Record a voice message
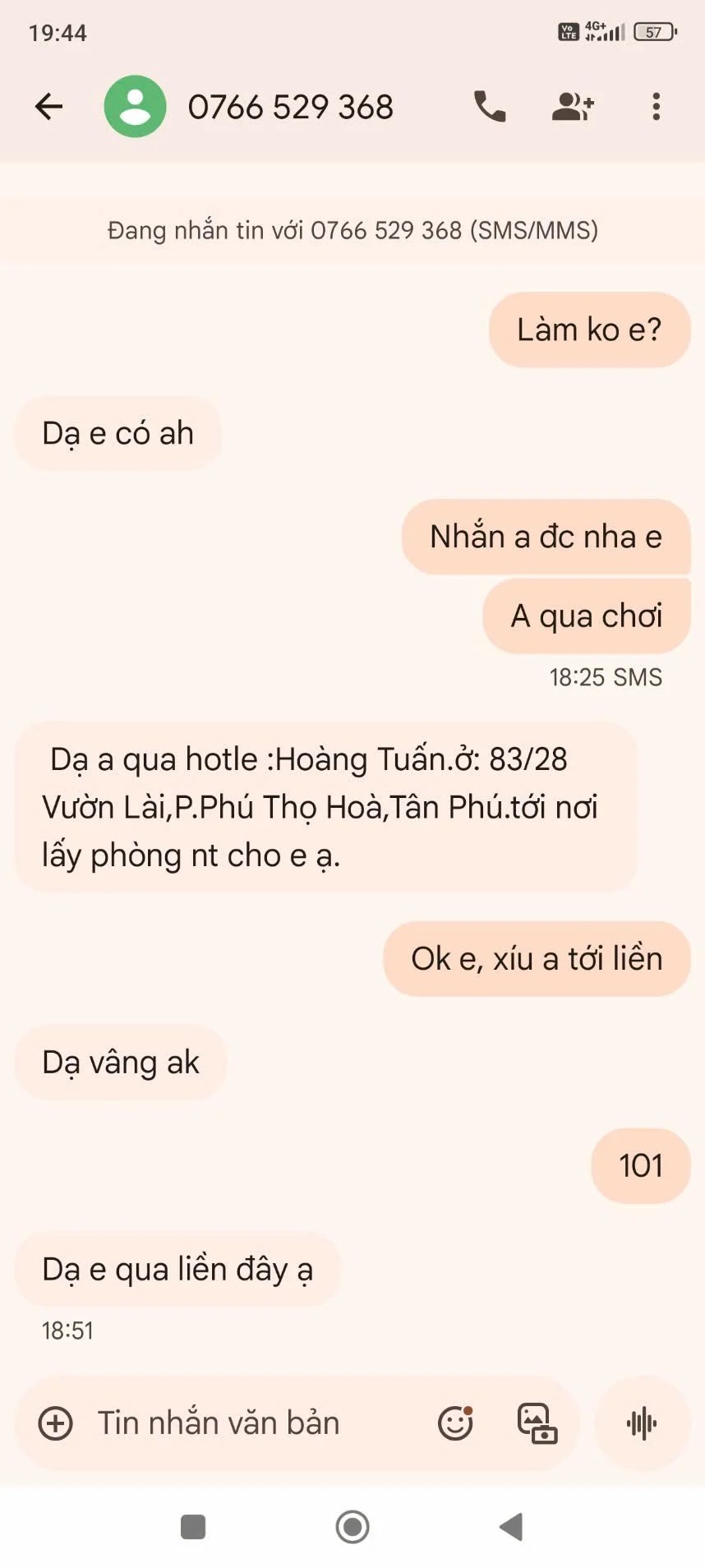Image resolution: width=705 pixels, height=1568 pixels. coord(642,1423)
